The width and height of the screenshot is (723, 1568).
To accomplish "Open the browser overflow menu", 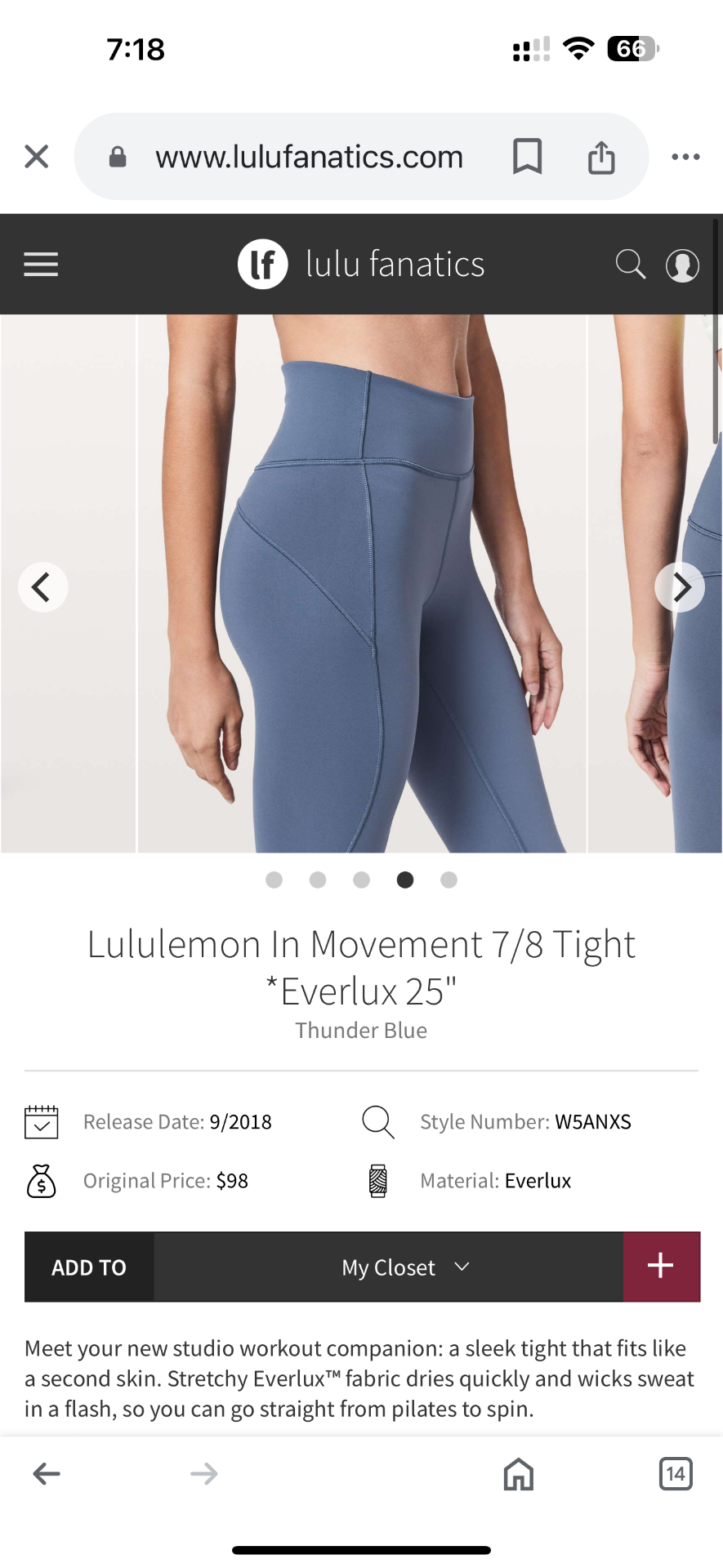I will pos(685,157).
